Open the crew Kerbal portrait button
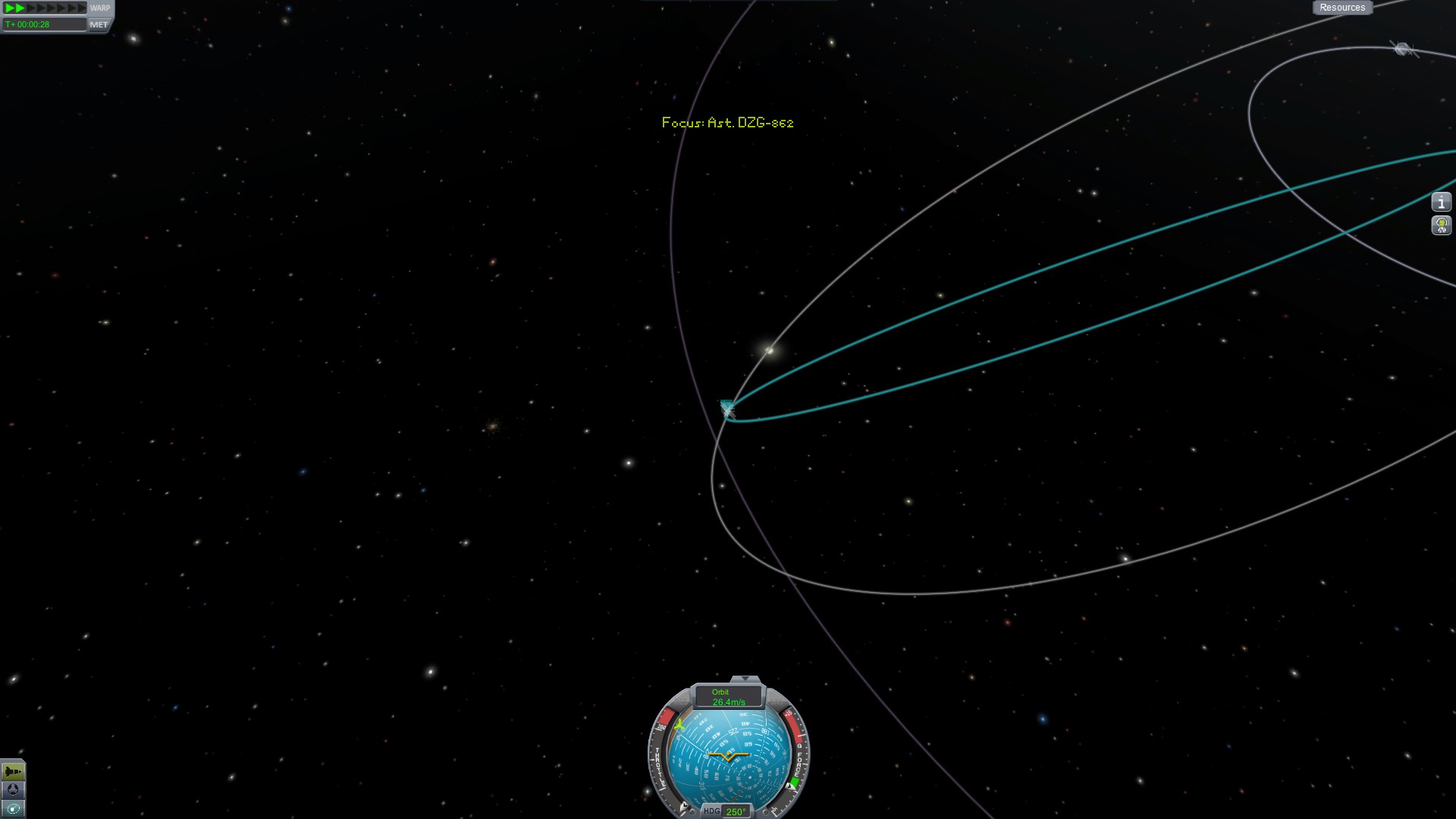 point(1441,225)
